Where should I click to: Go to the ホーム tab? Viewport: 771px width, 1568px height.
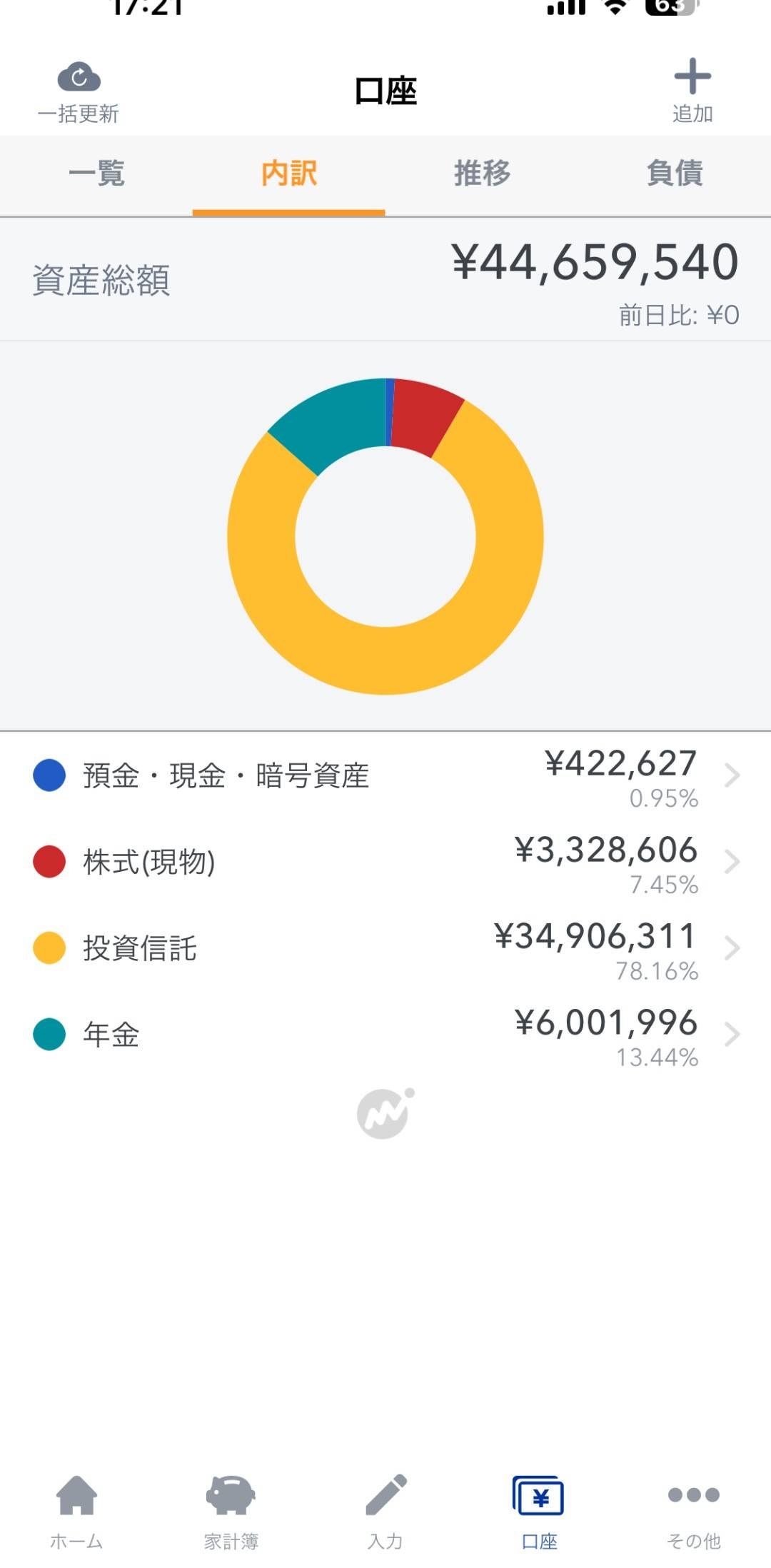[x=77, y=1509]
